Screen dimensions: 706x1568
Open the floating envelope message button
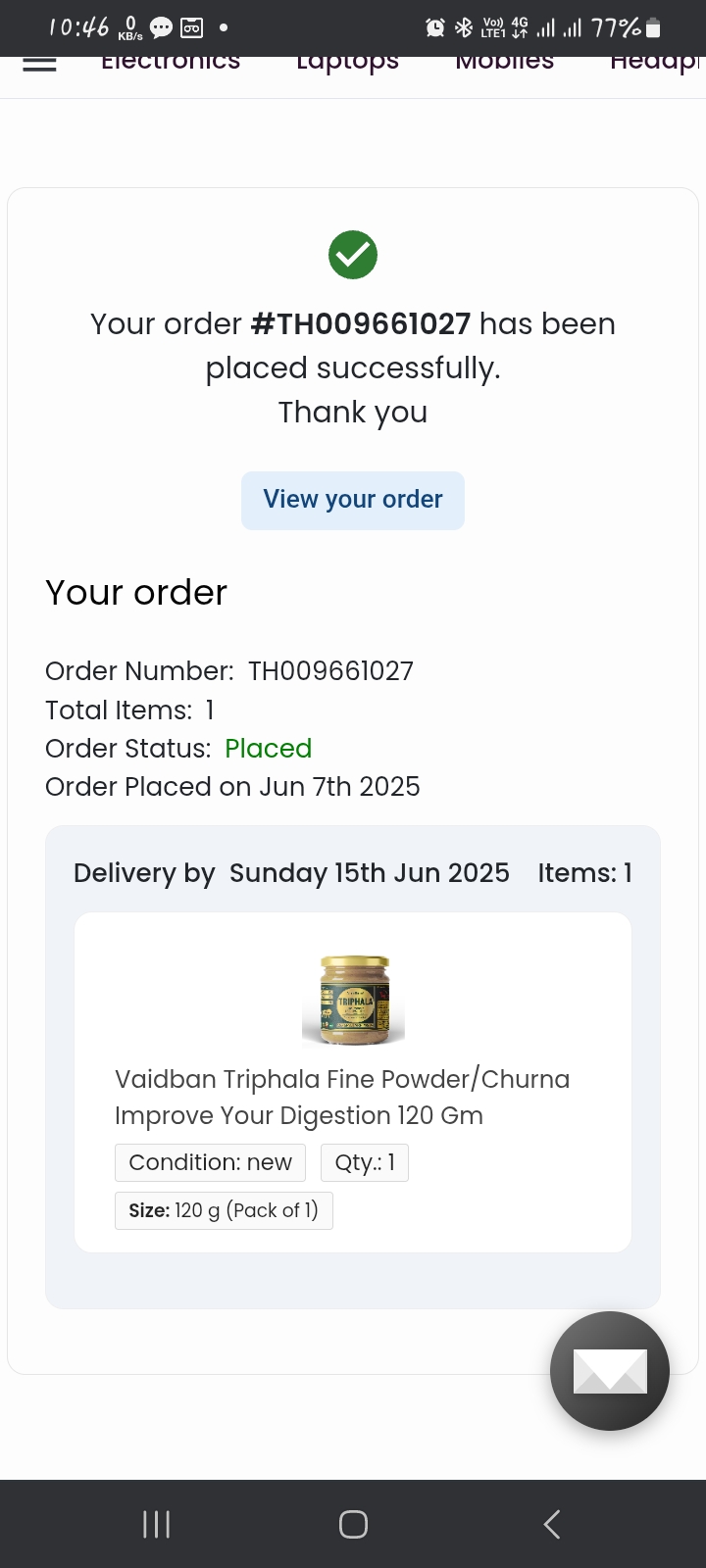[609, 1370]
